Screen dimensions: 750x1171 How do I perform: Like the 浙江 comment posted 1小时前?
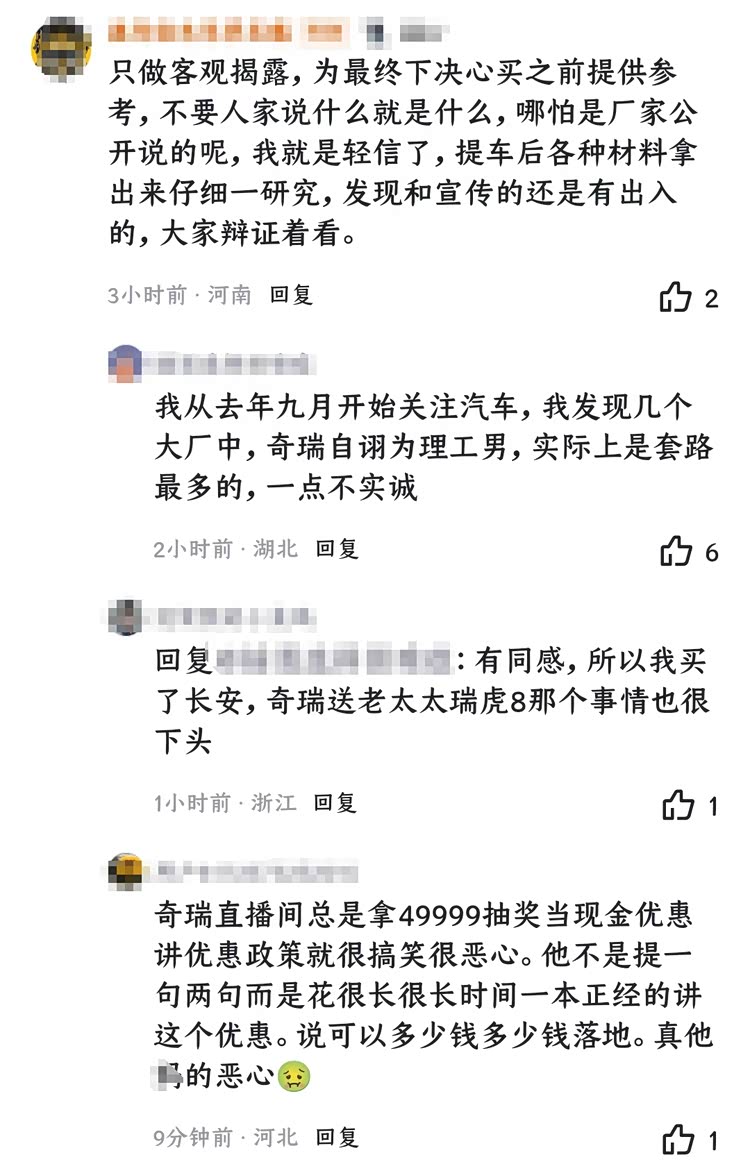click(678, 804)
